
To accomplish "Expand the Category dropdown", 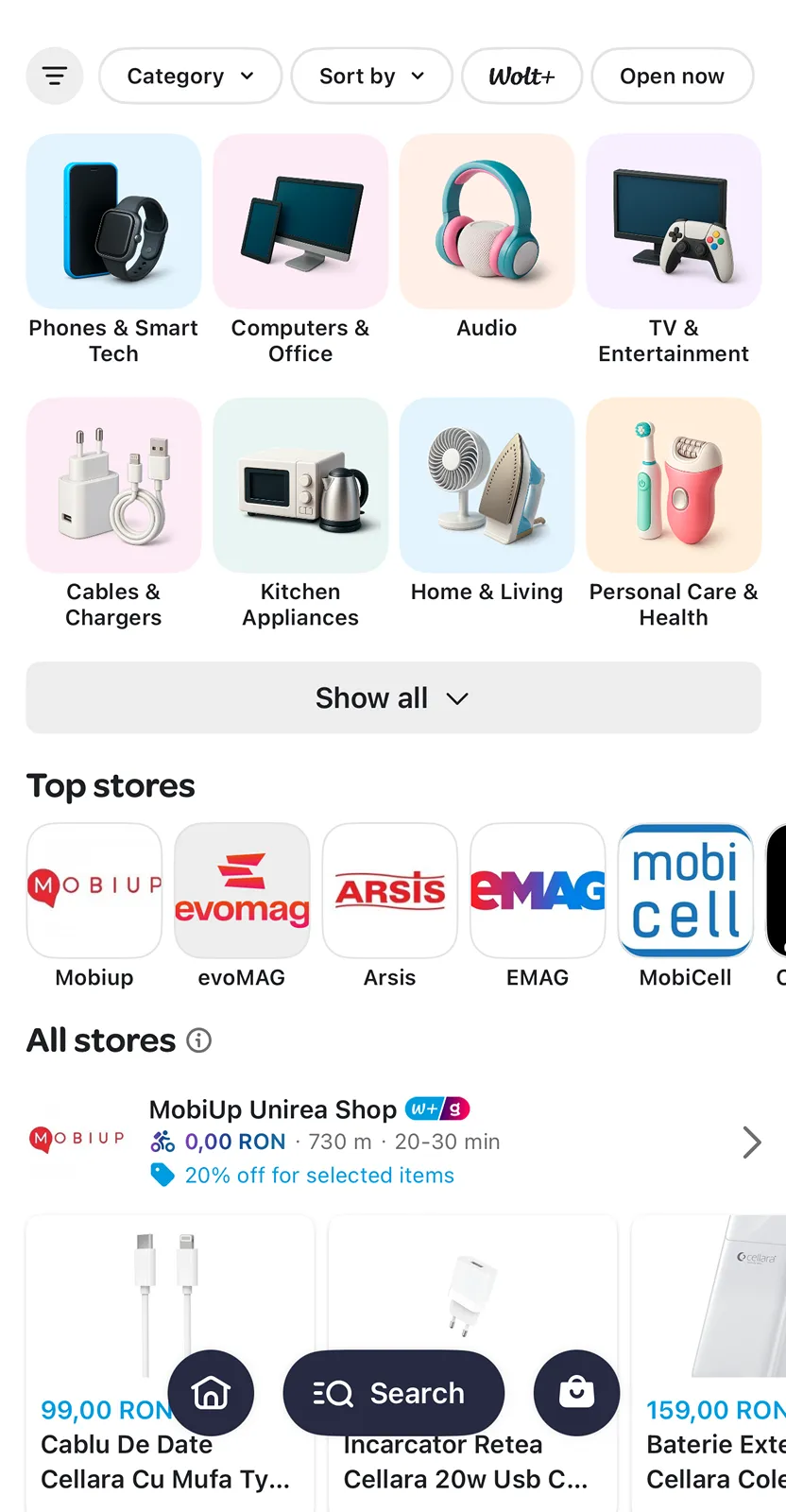I will pos(190,76).
